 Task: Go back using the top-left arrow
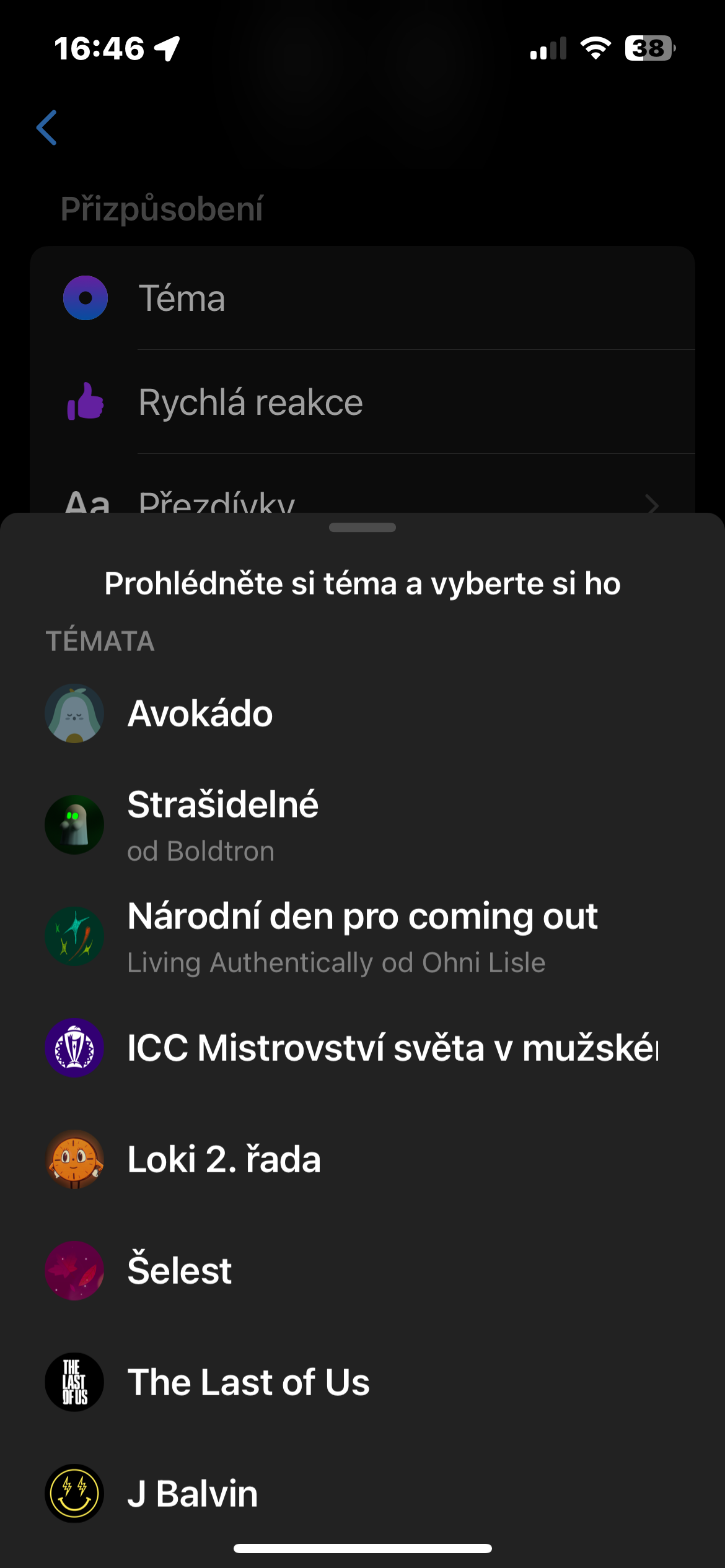(x=47, y=128)
